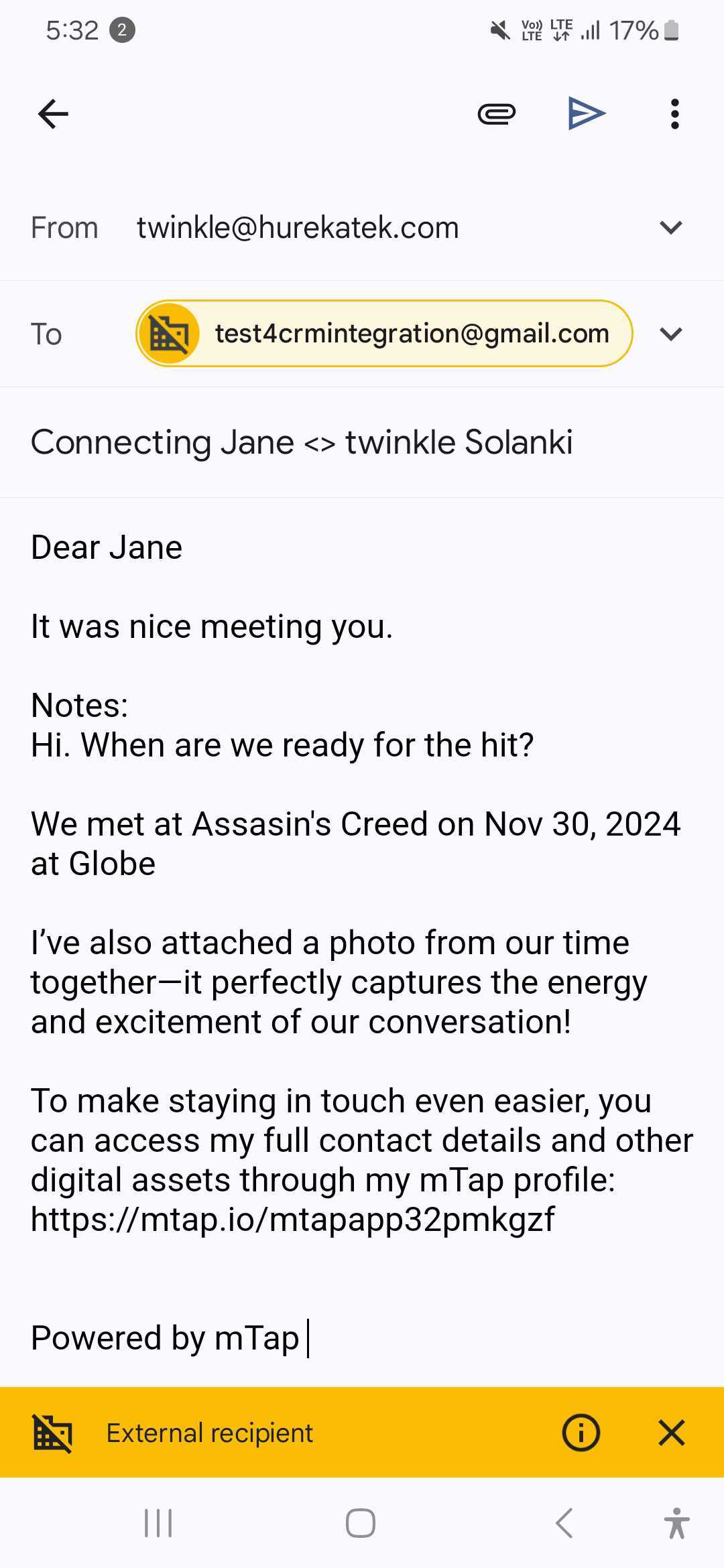The height and width of the screenshot is (1568, 724).
Task: Place cursor in the email body text
Action: [335, 982]
